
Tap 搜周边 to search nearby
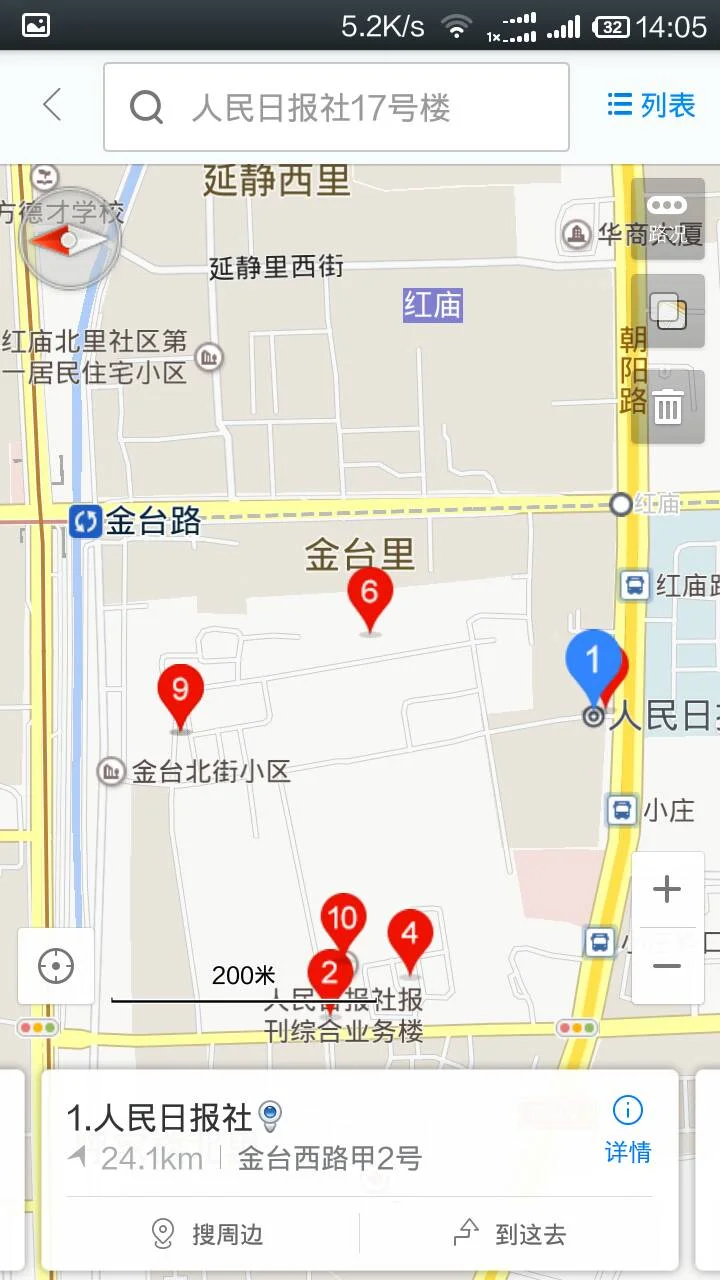pyautogui.click(x=213, y=1235)
